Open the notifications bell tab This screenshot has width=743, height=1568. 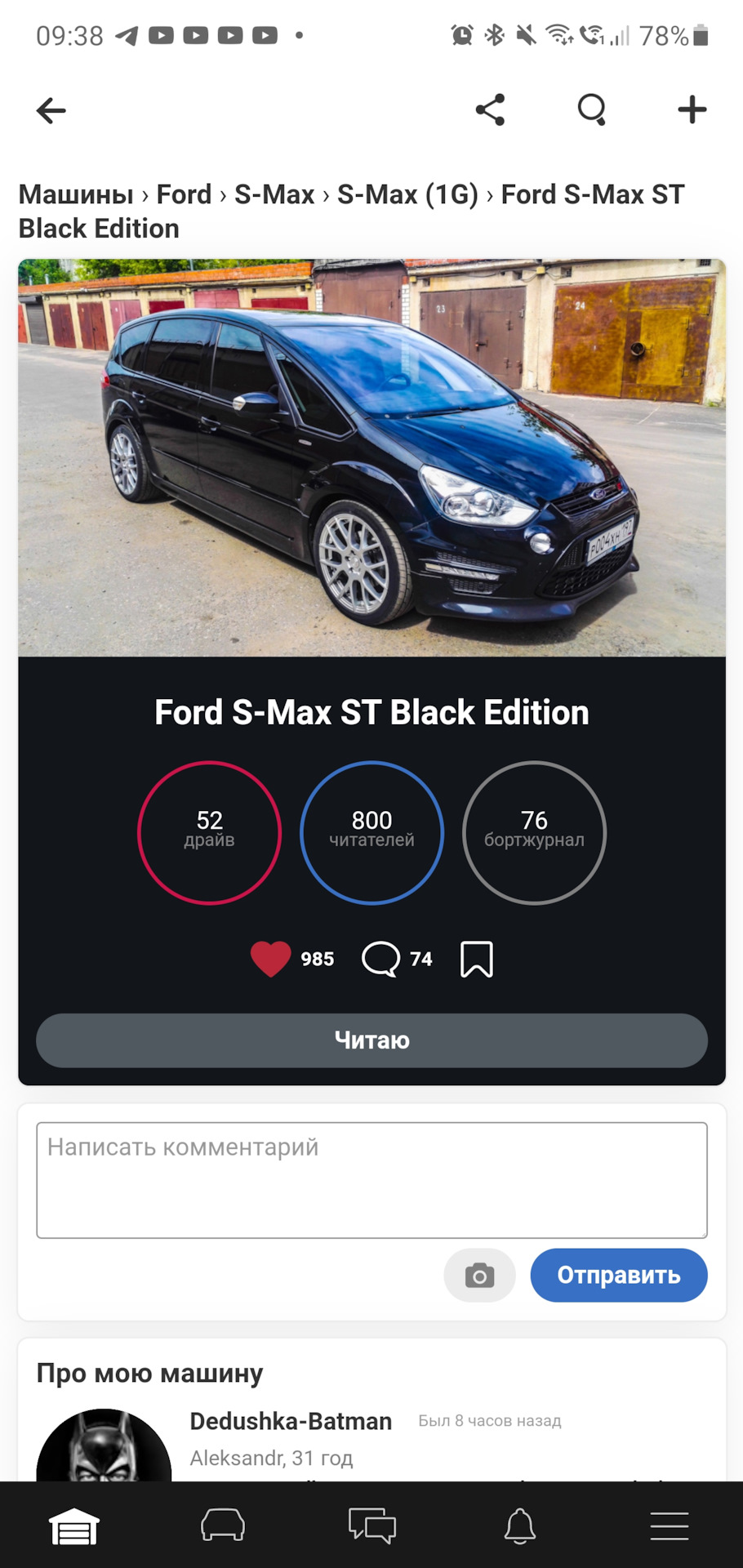(519, 1526)
